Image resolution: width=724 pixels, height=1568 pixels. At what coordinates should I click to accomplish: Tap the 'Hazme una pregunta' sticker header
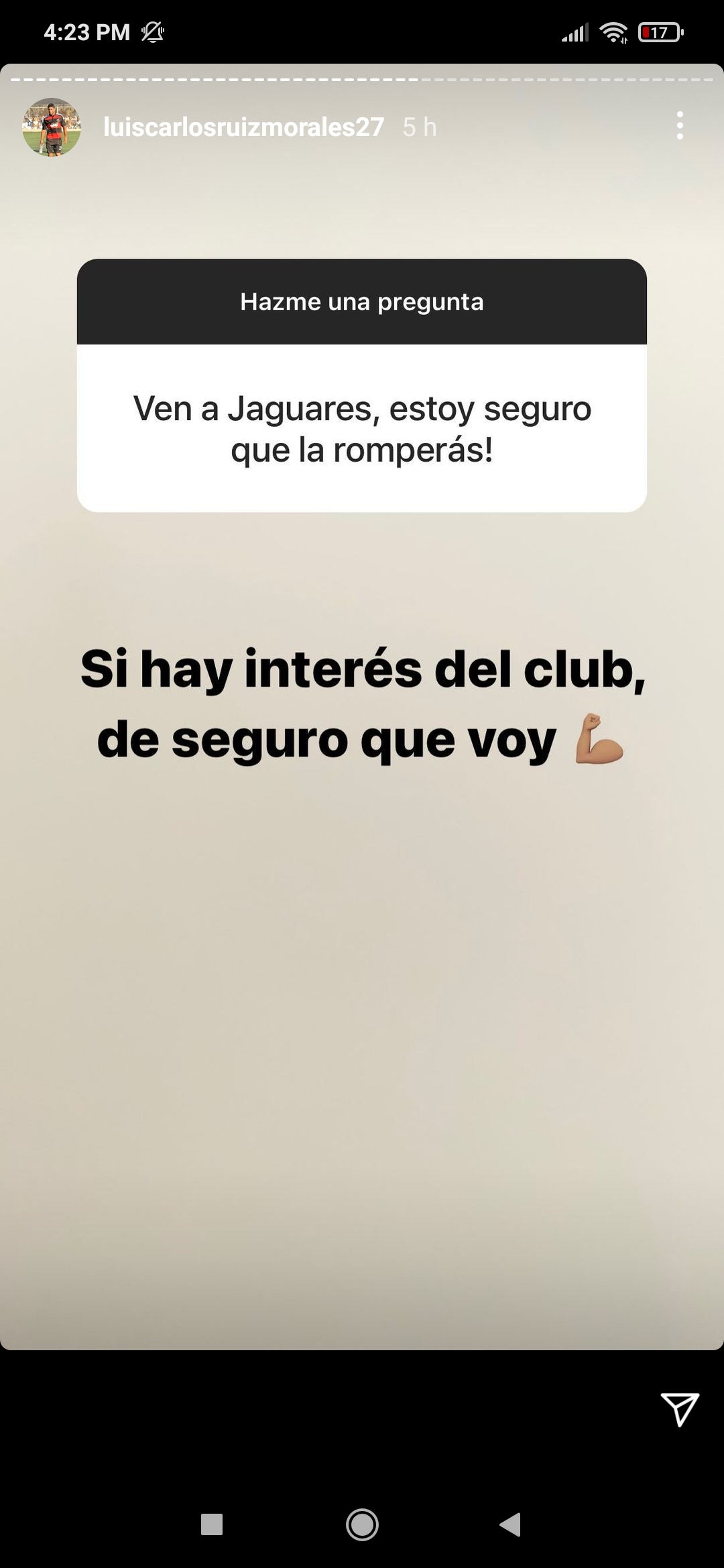(362, 302)
